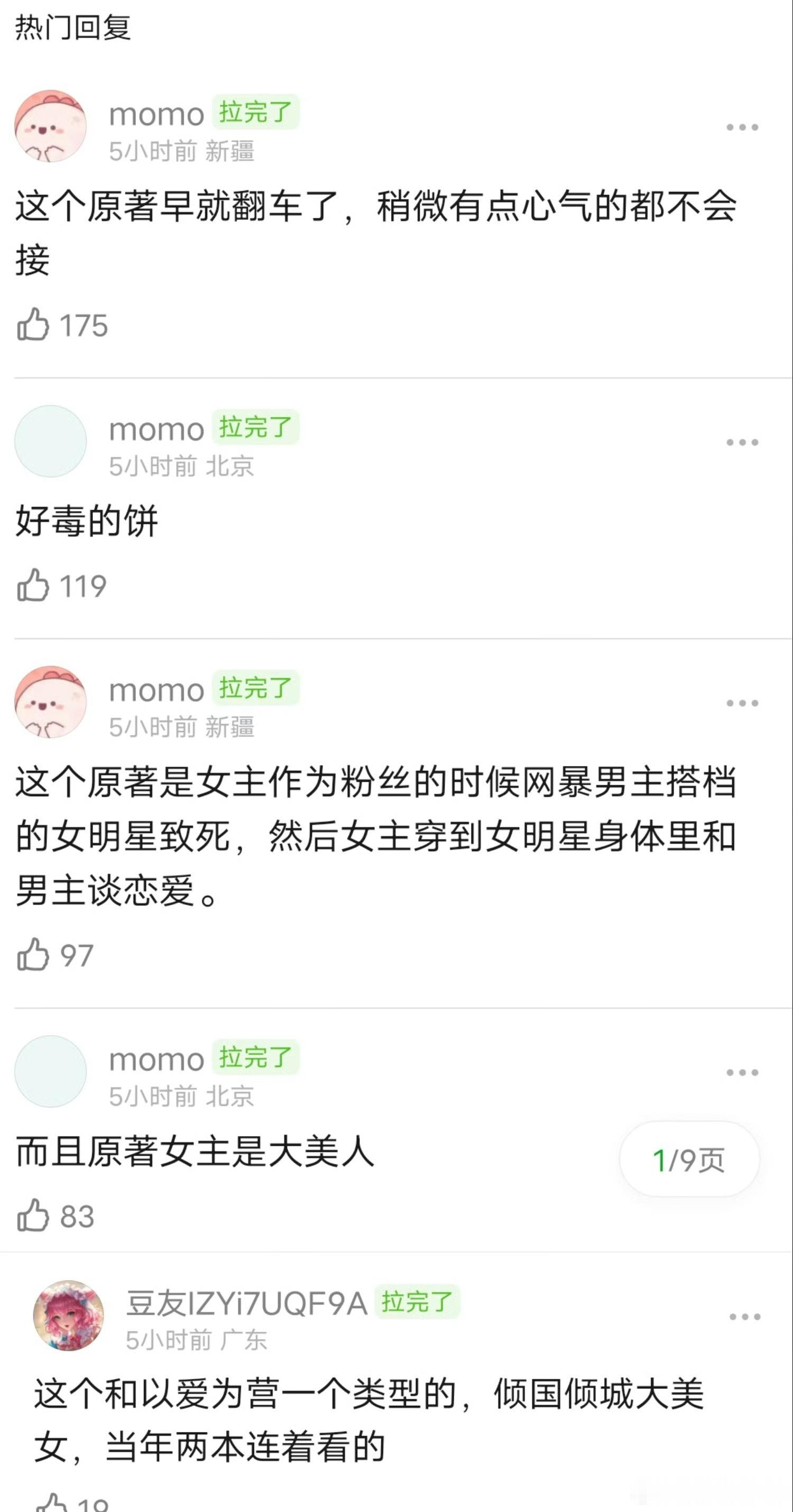Open momo's avatar on the plot explanation comment
Viewport: 793px width, 1512px height.
pyautogui.click(x=50, y=704)
